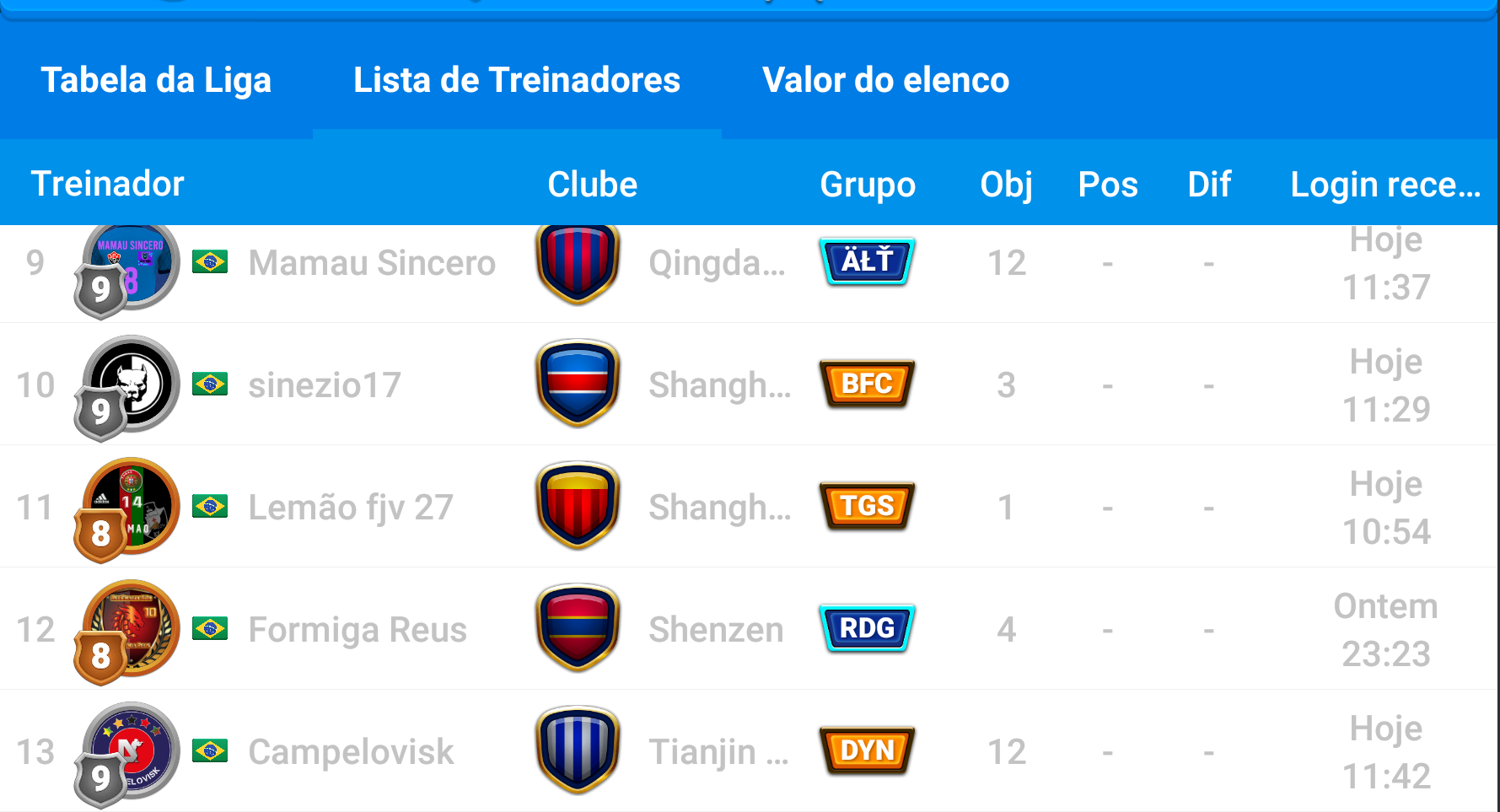Switch to the Tabela da Liga tab
Viewport: 1500px width, 812px height.
[156, 81]
